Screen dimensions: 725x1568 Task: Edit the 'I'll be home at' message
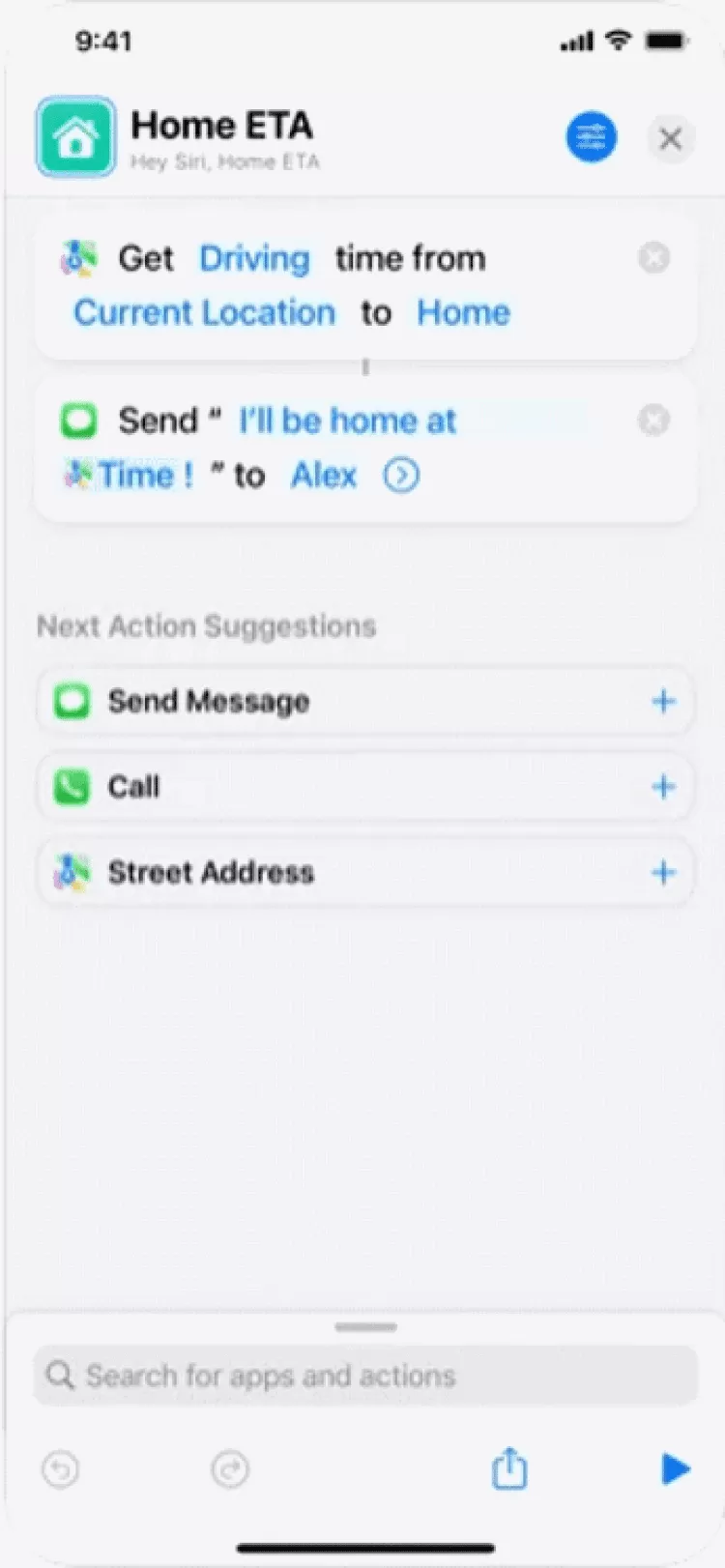click(348, 421)
